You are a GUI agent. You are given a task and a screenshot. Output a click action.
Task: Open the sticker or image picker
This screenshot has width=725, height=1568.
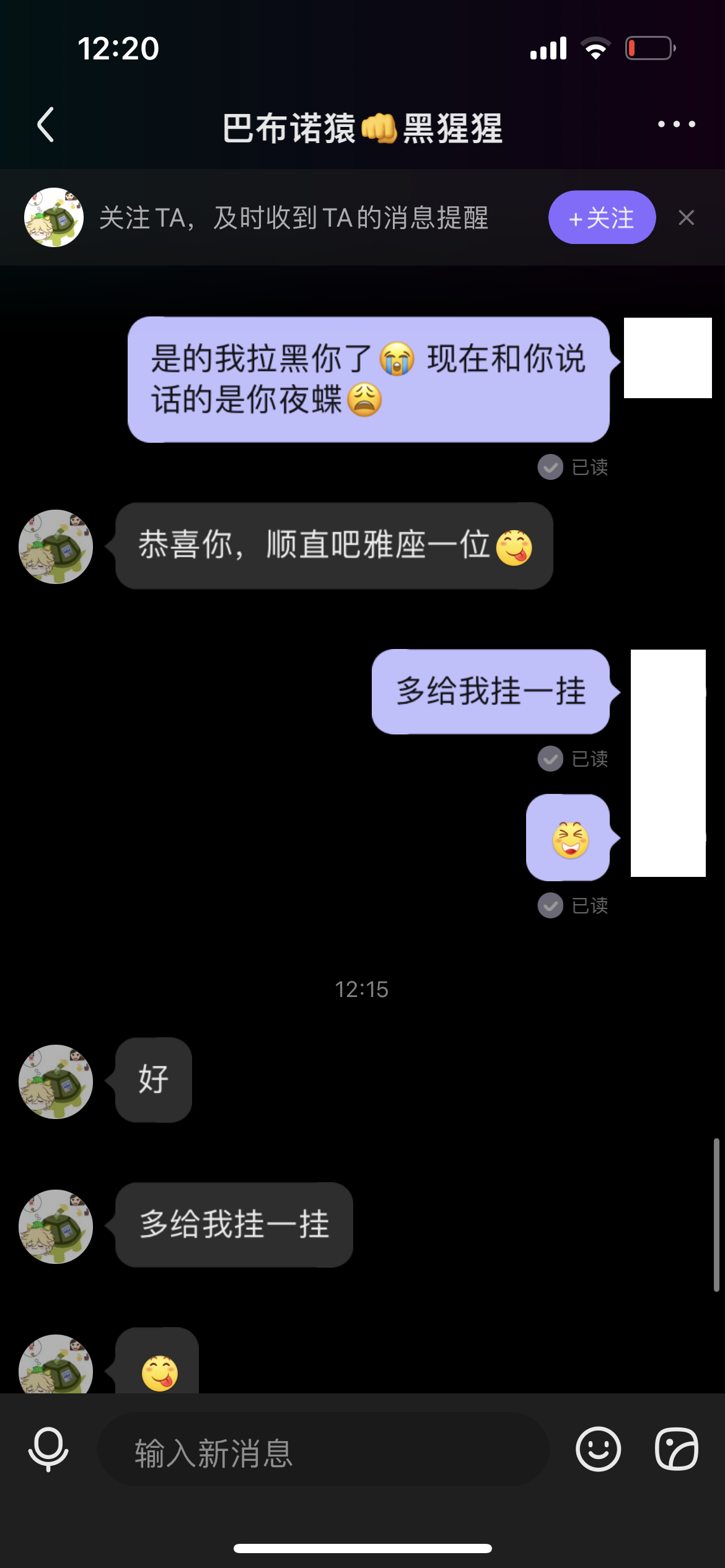676,1449
